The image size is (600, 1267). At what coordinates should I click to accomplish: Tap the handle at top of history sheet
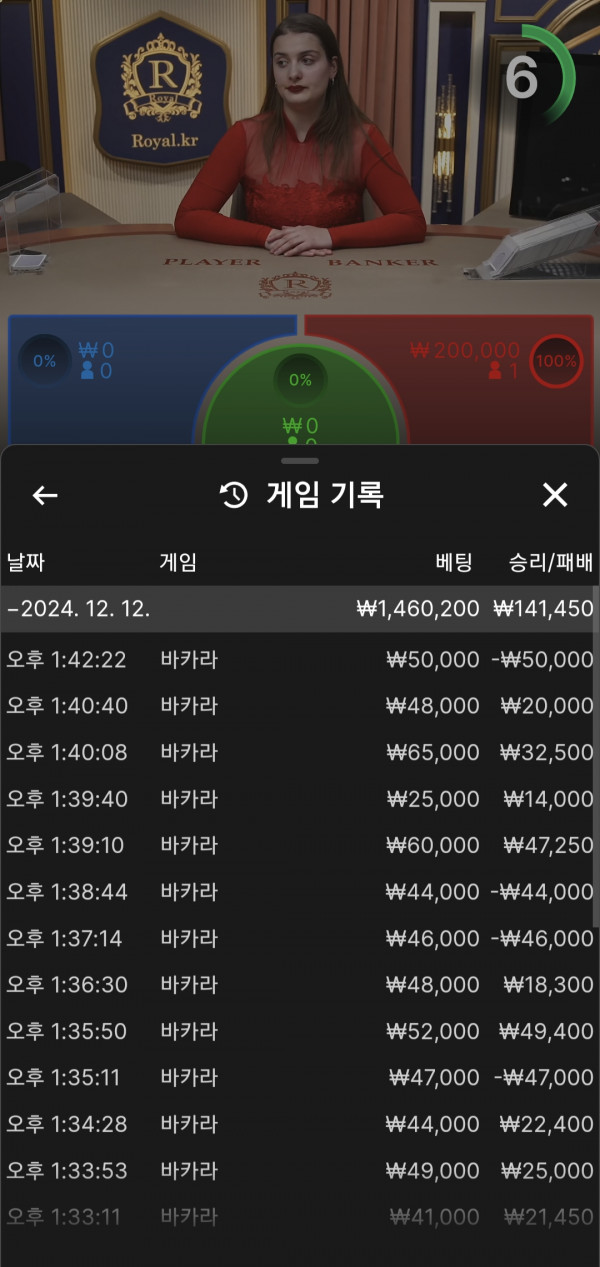[300, 461]
